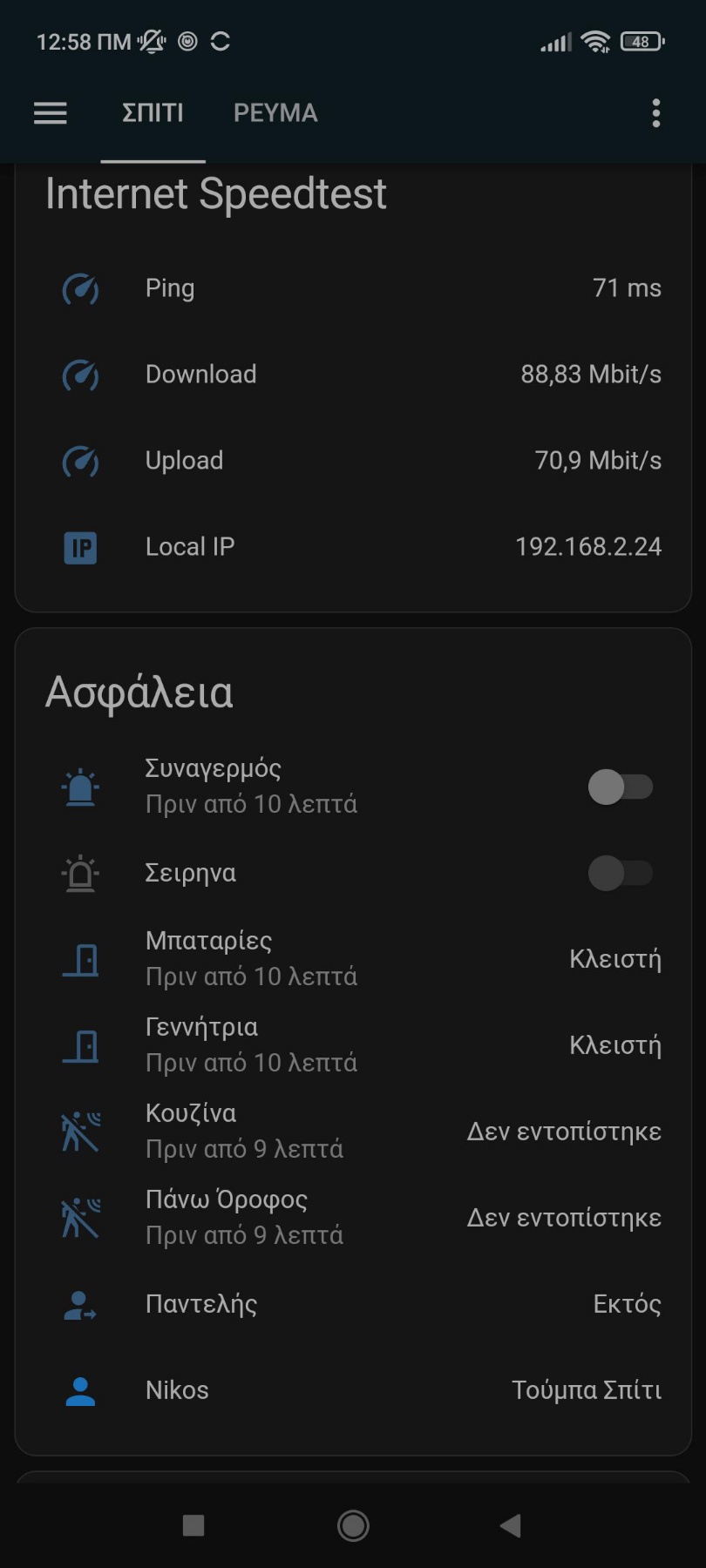Turn on the Σειρηνα toggle

(621, 872)
